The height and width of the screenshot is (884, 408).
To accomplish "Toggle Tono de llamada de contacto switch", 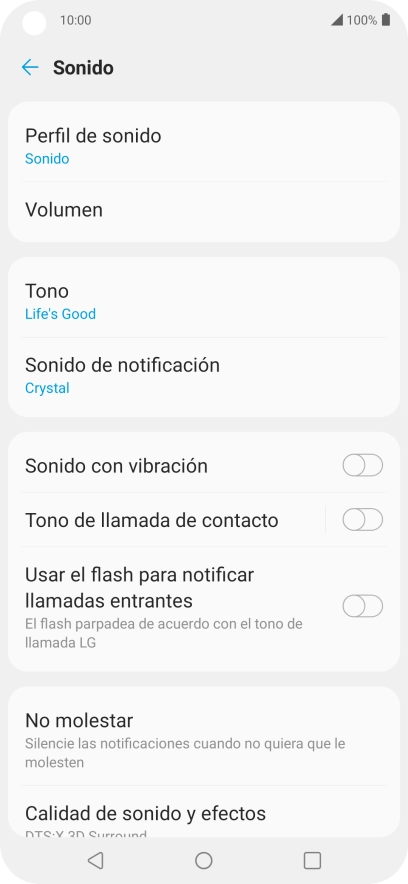I will (363, 520).
